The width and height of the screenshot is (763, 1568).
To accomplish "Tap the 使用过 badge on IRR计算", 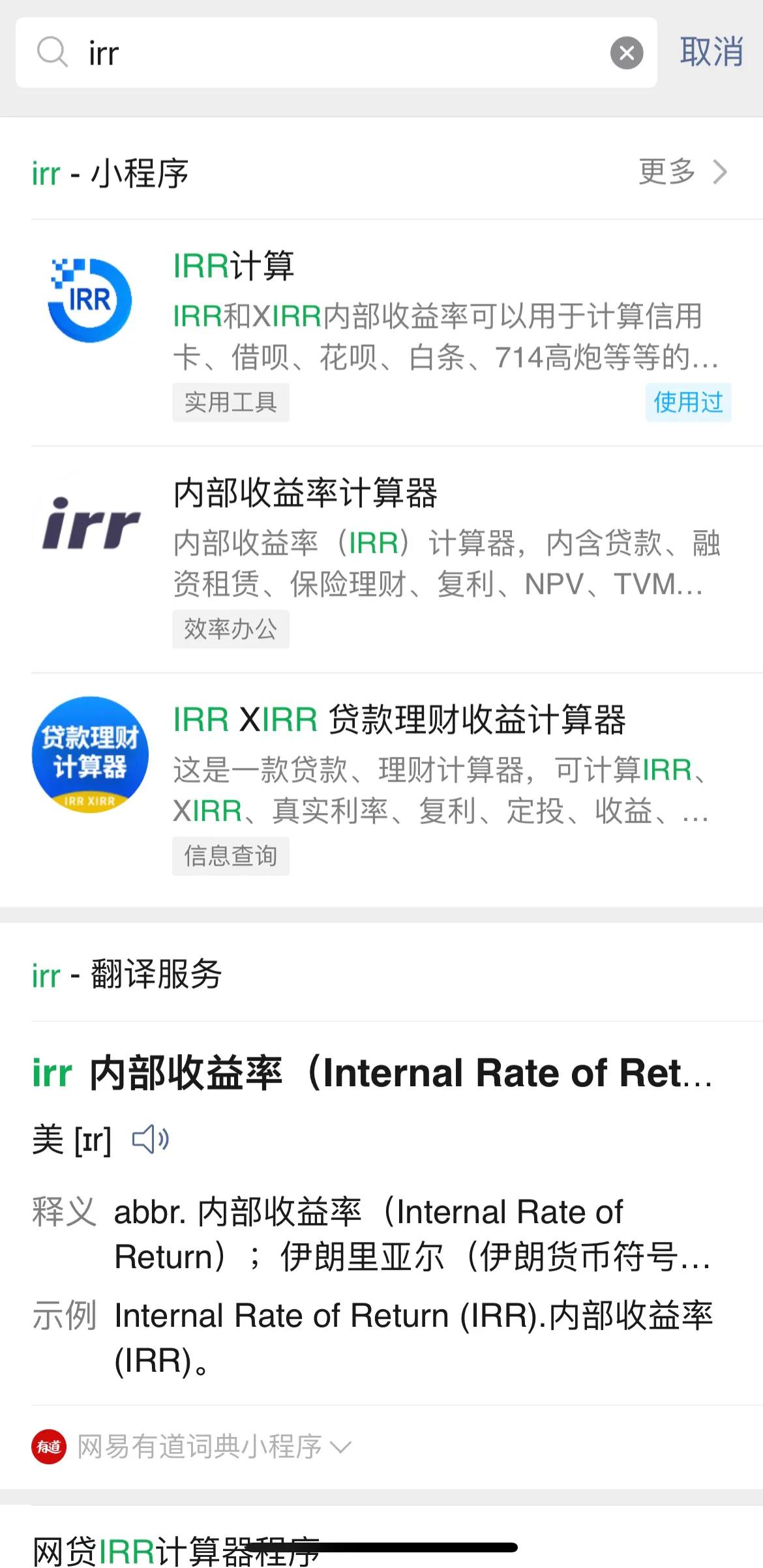I will click(x=689, y=404).
